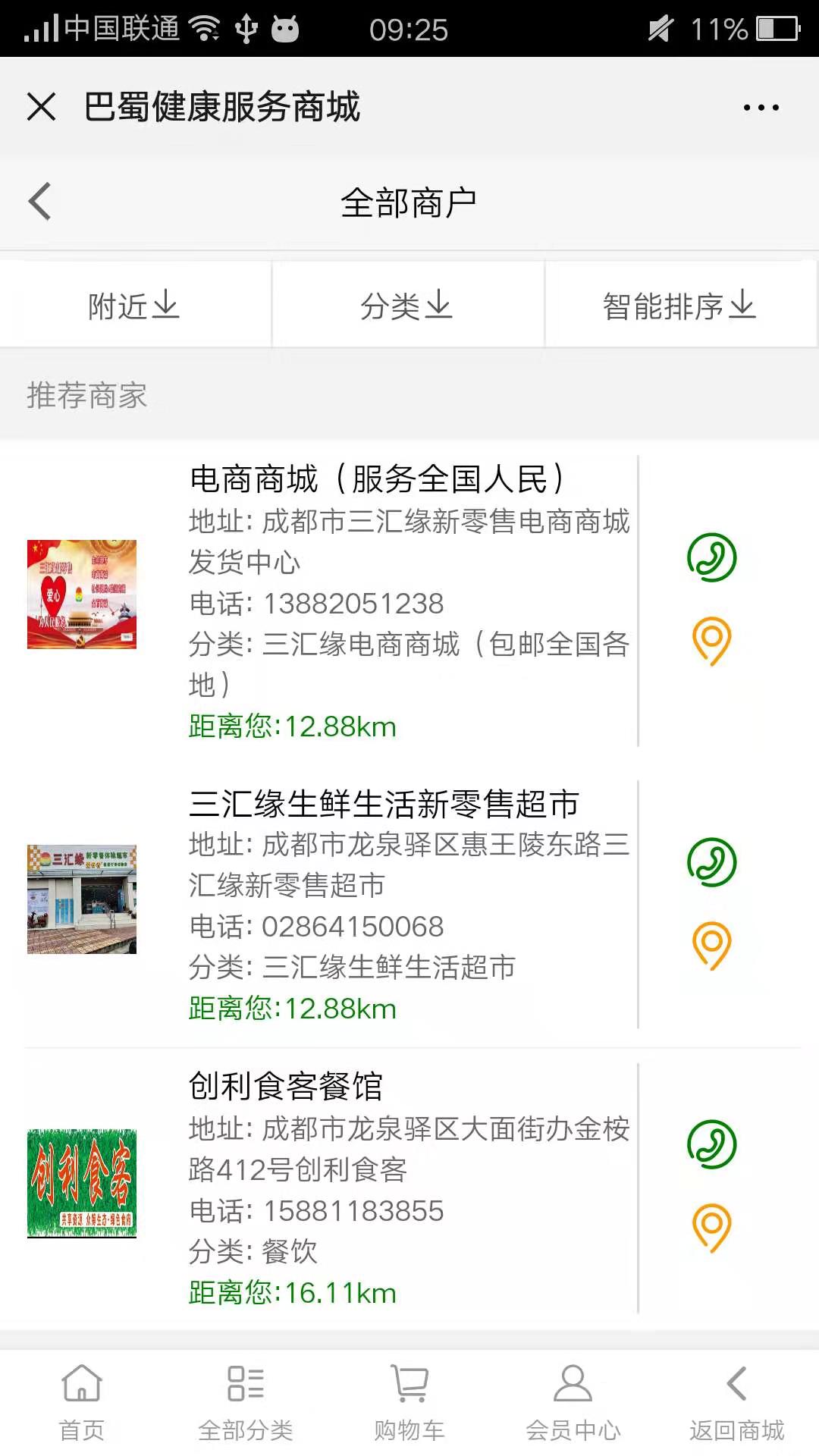Expand the 附近 filter dropdown
This screenshot has height=1456, width=819.
[135, 305]
